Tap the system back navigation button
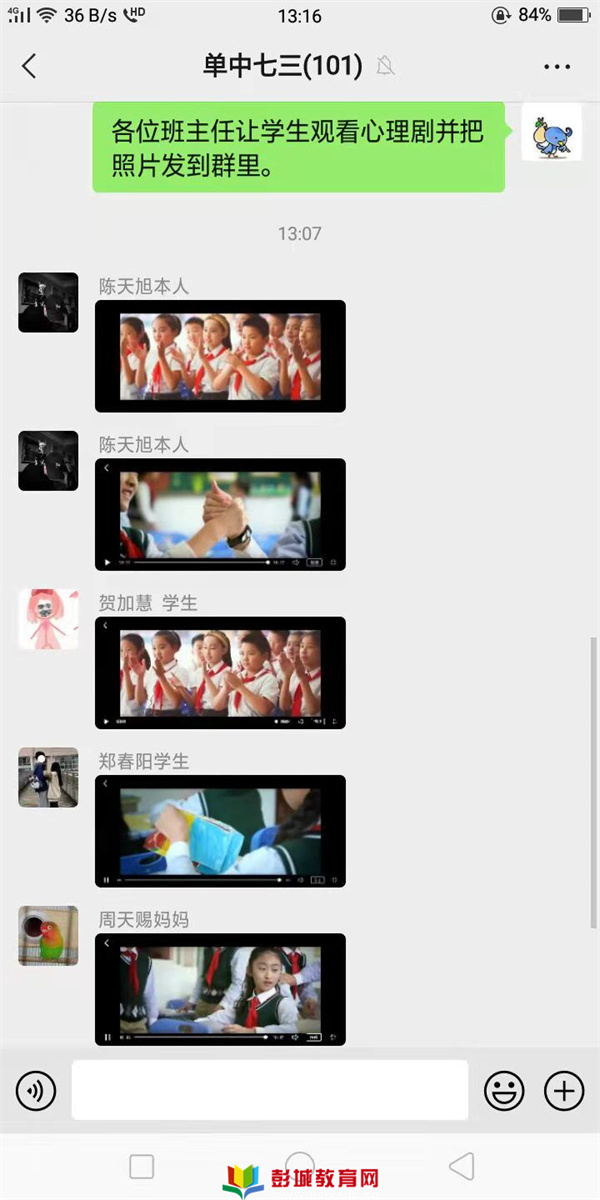 pyautogui.click(x=461, y=1166)
